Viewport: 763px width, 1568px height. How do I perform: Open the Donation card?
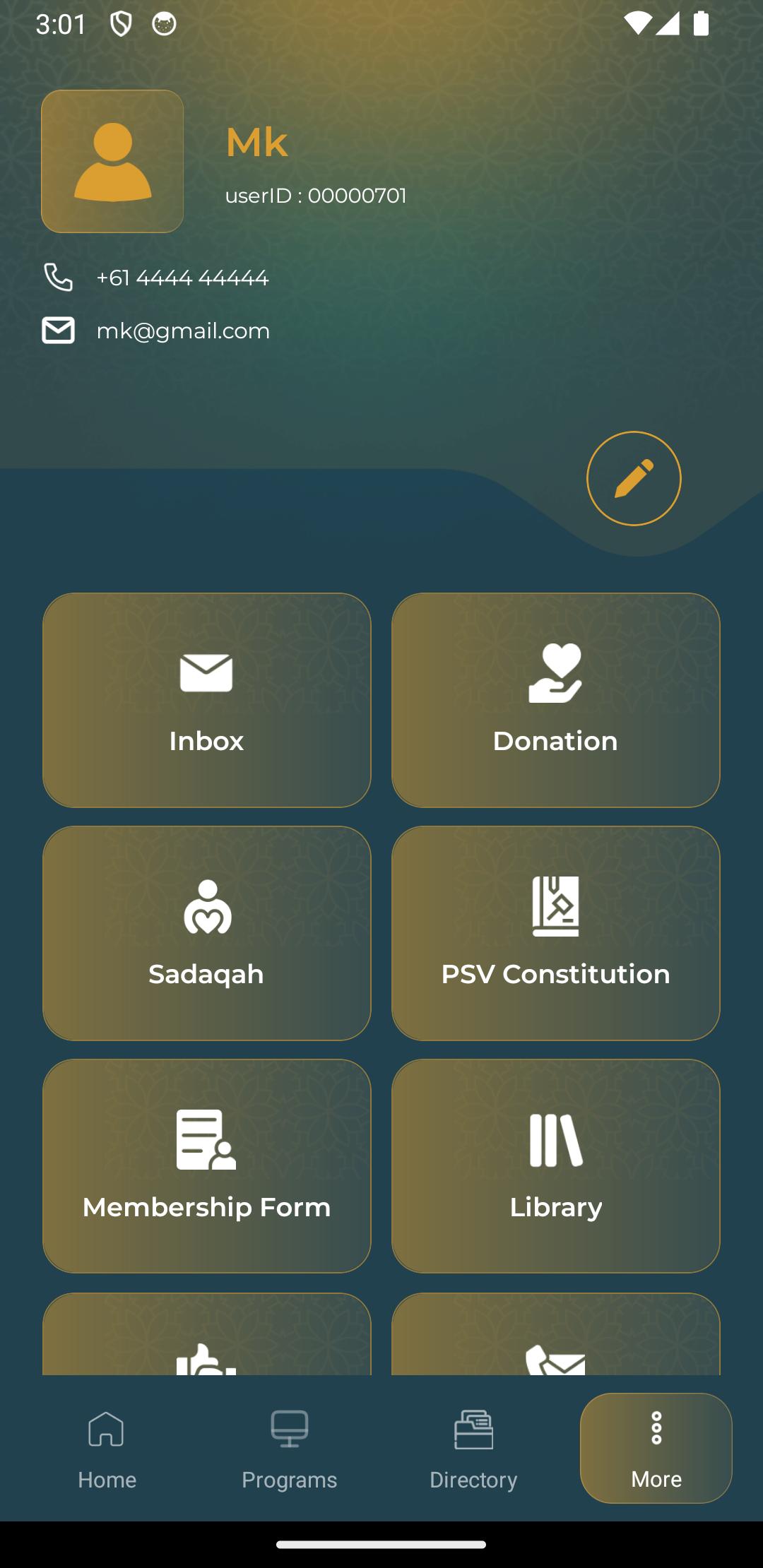tap(555, 700)
